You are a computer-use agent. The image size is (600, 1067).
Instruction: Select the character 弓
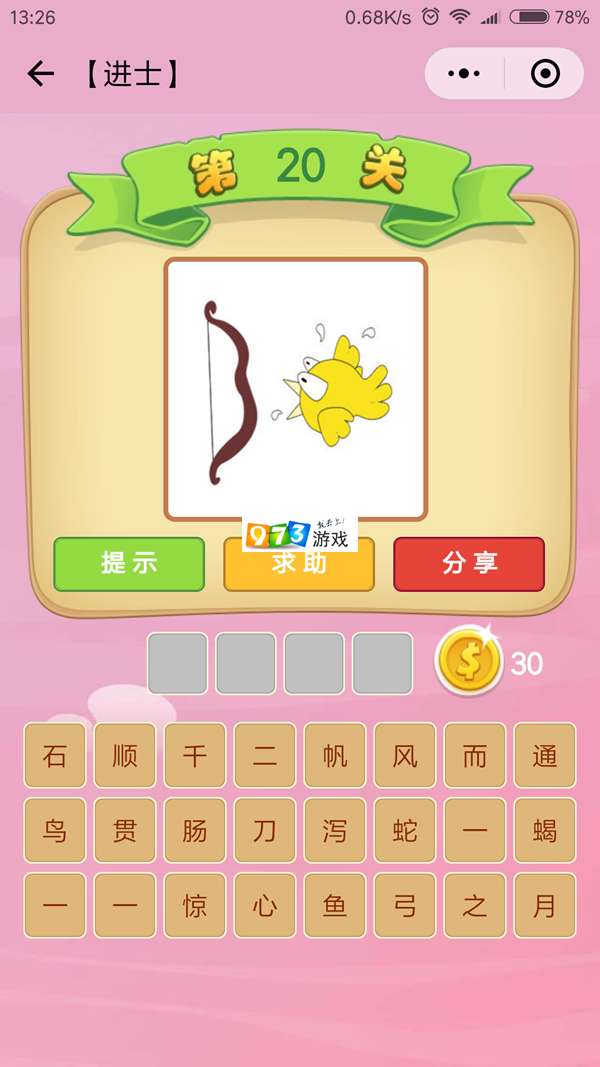point(405,906)
